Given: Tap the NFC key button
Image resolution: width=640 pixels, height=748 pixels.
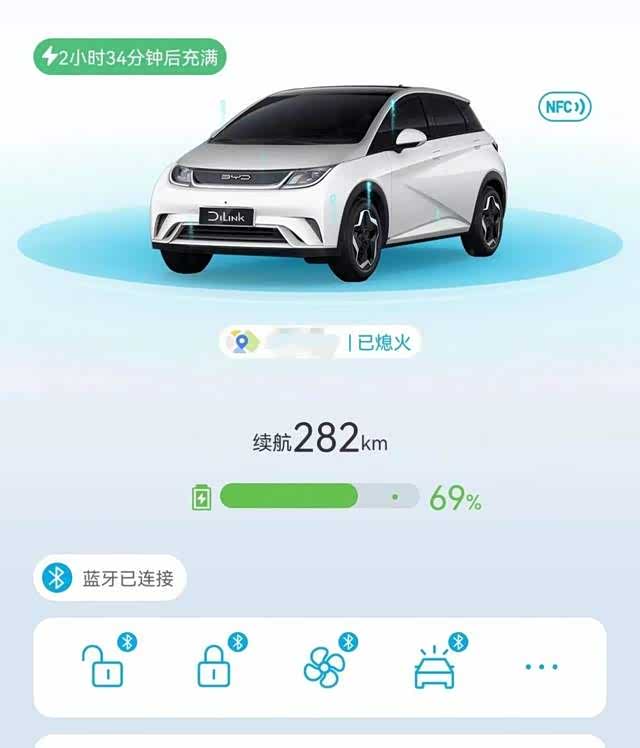Looking at the screenshot, I should 565,106.
